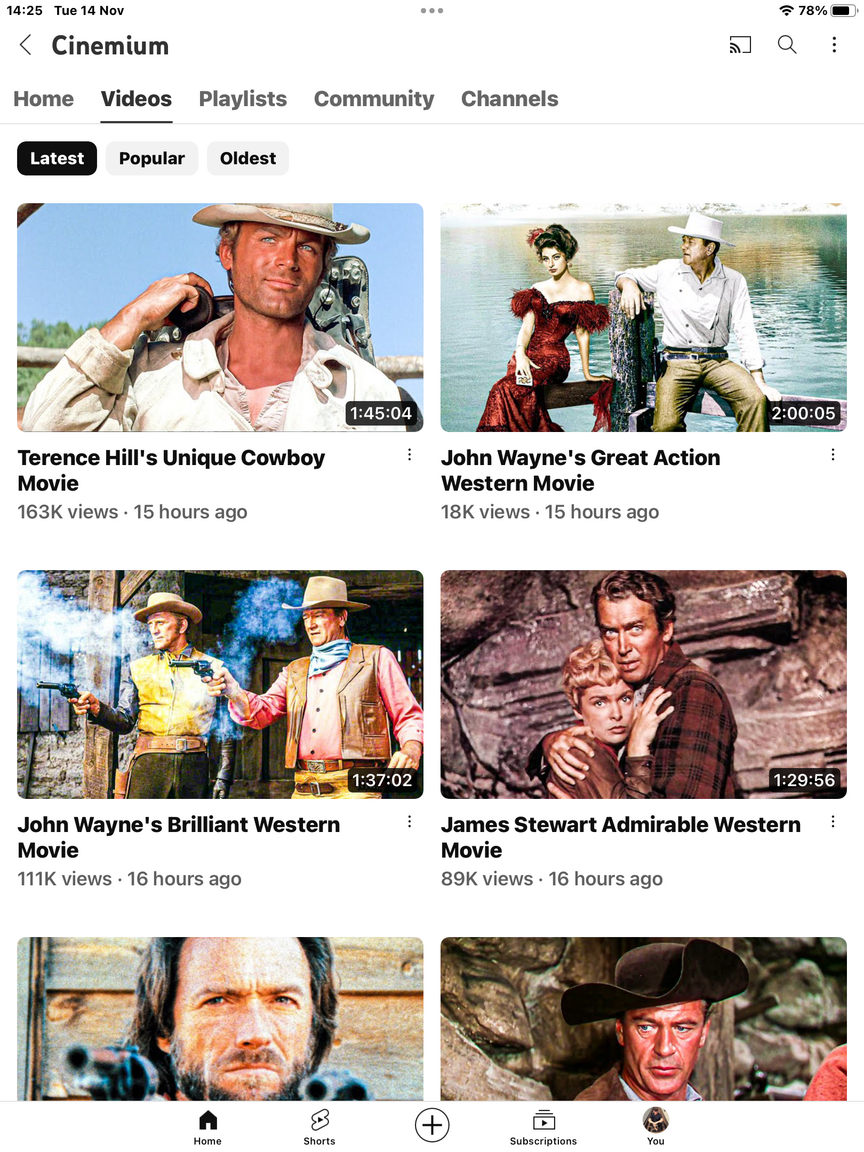864x1152 pixels.
Task: Select the Oldest filter chip
Action: (x=248, y=158)
